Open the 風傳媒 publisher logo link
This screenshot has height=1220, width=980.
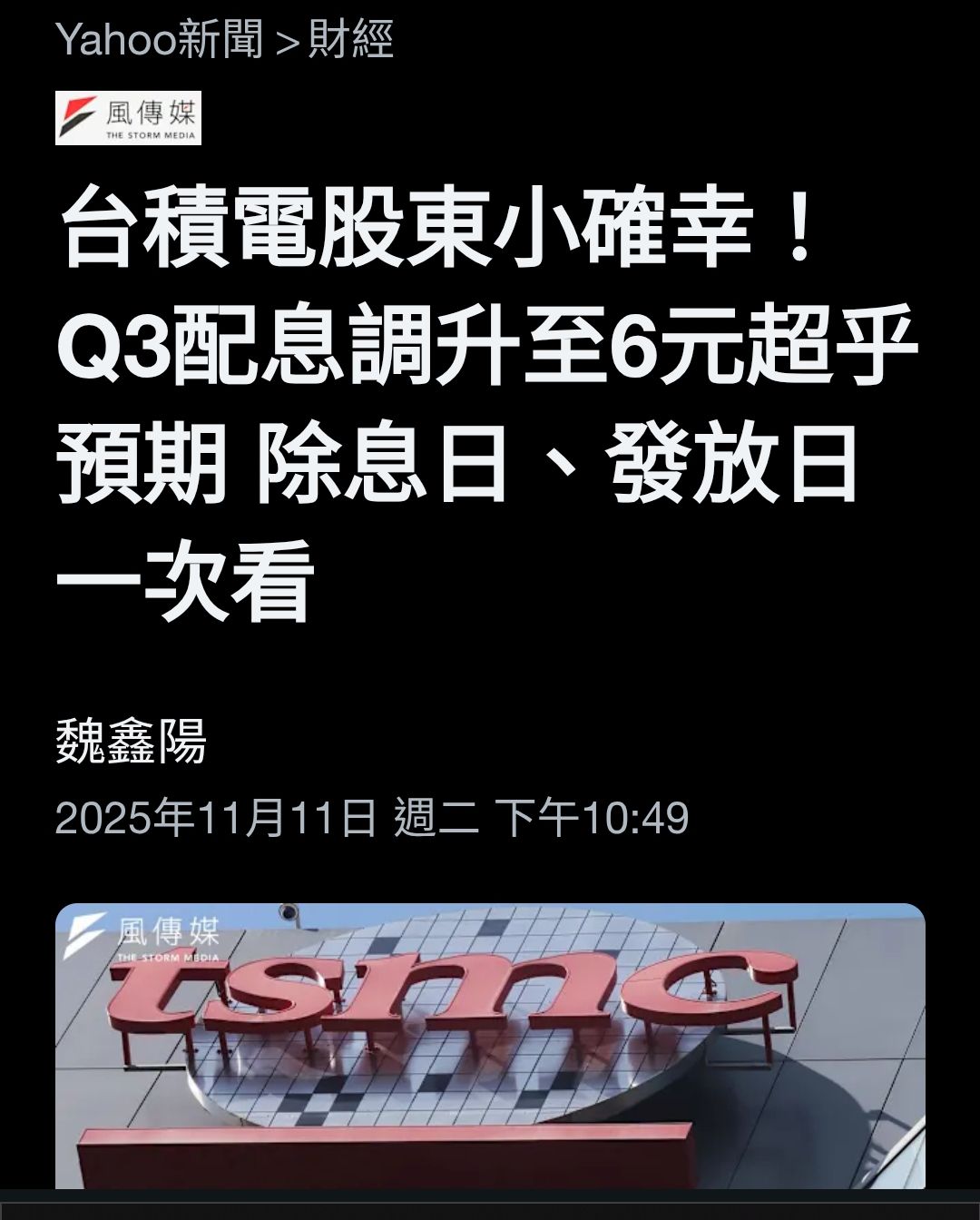128,118
